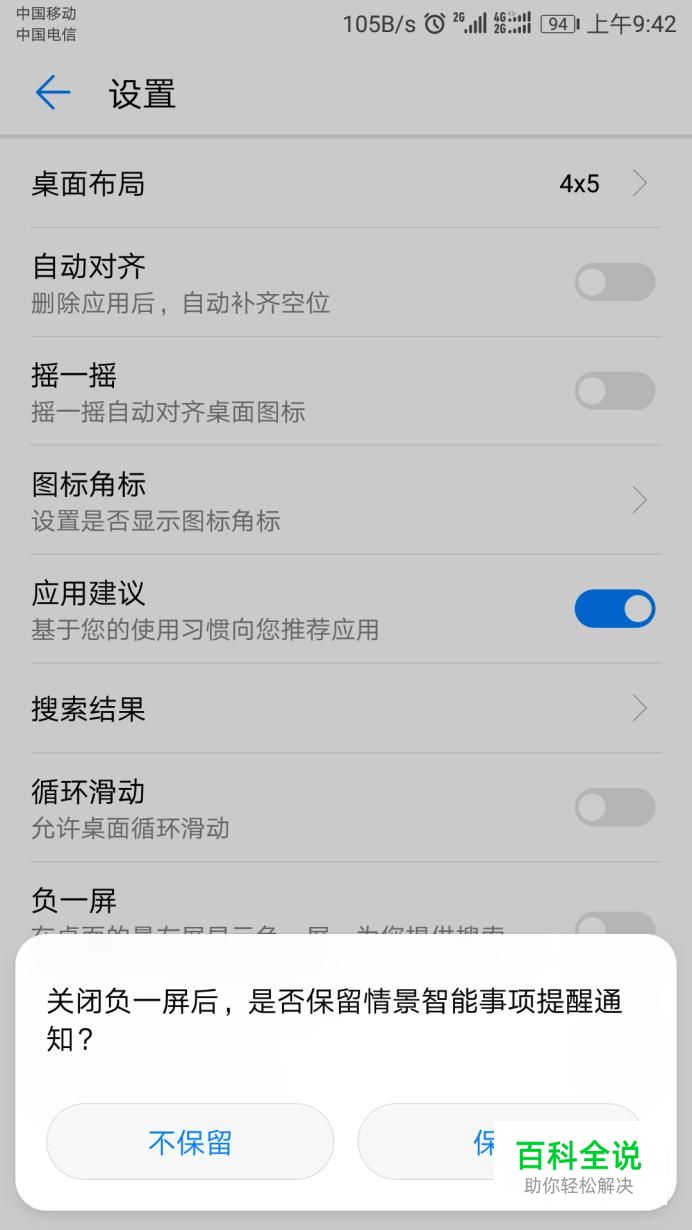Image resolution: width=692 pixels, height=1230 pixels.
Task: Choose 保留 to keep reminder notifications
Action: (x=500, y=1142)
